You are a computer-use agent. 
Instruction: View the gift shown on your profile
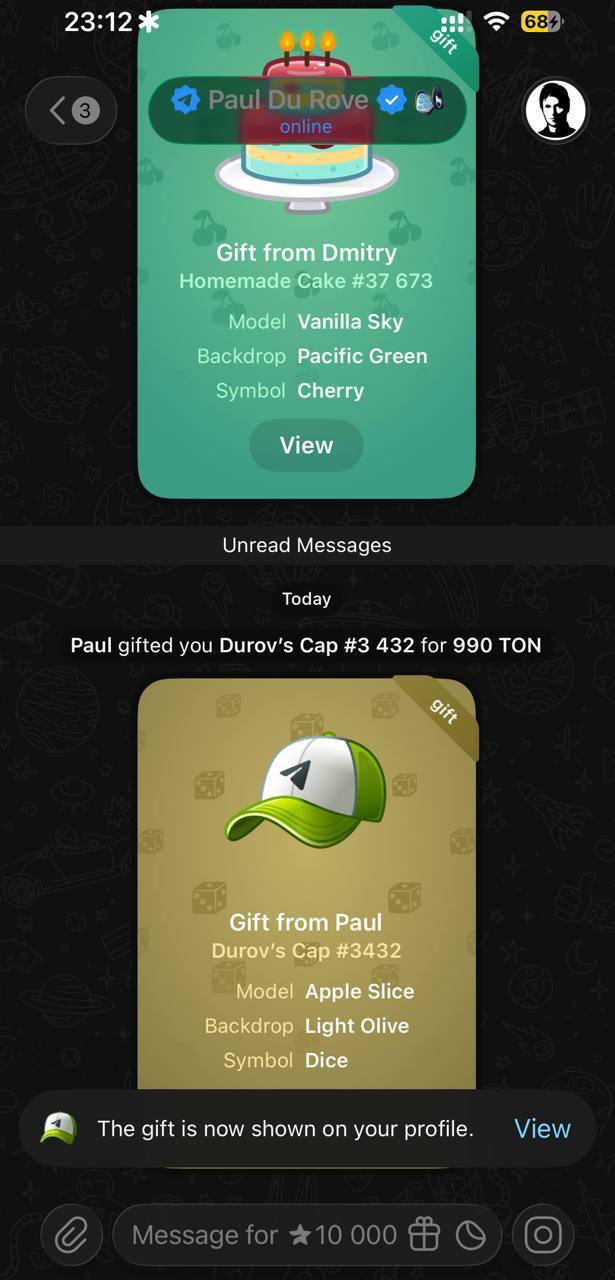tap(542, 1129)
